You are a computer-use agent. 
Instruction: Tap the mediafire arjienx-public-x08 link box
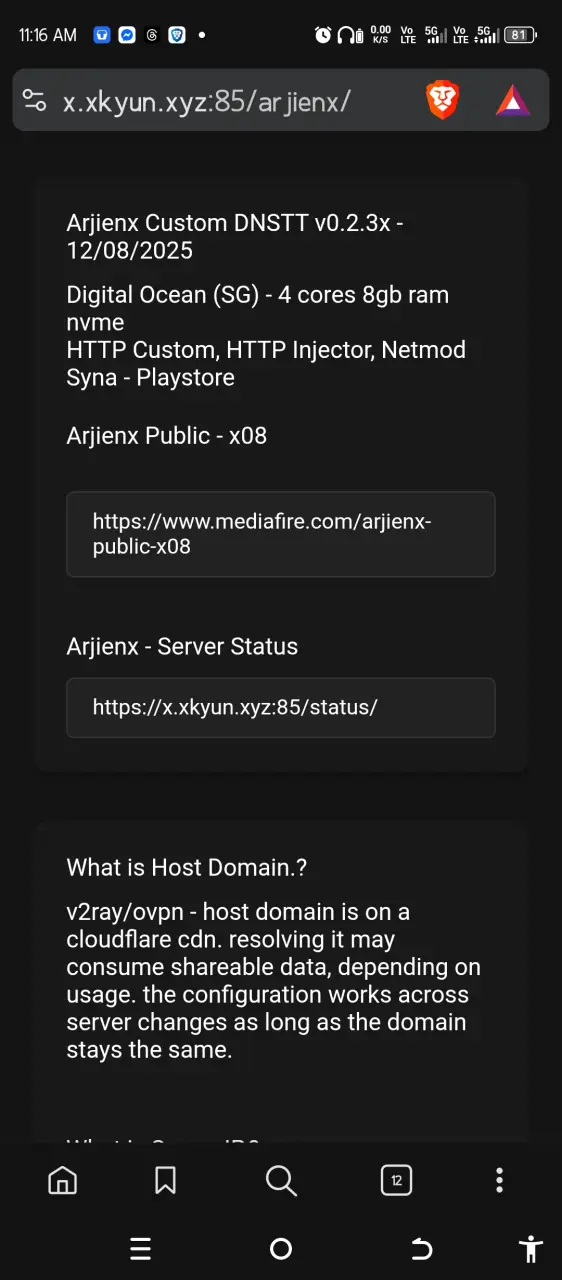click(x=281, y=534)
